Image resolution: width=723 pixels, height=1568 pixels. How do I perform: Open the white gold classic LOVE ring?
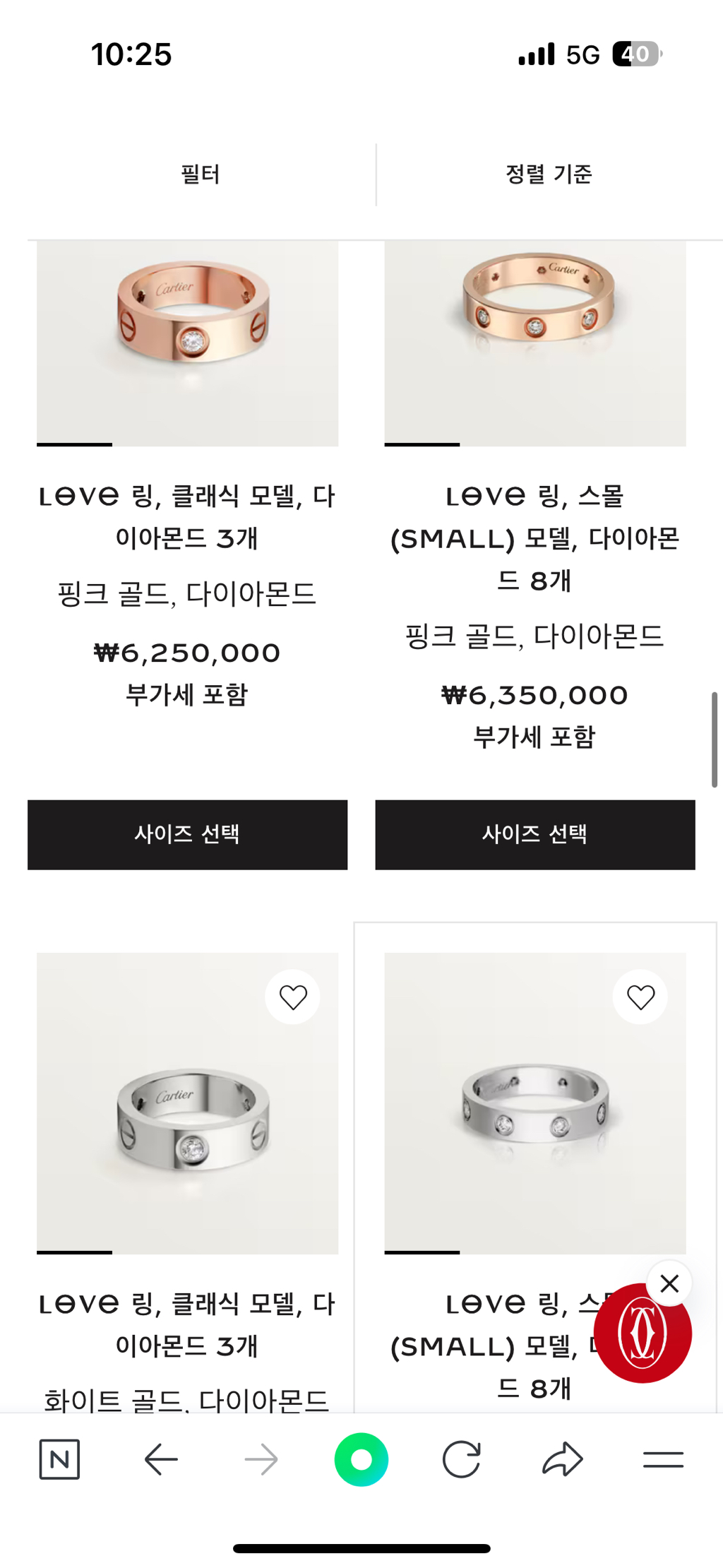click(187, 1116)
